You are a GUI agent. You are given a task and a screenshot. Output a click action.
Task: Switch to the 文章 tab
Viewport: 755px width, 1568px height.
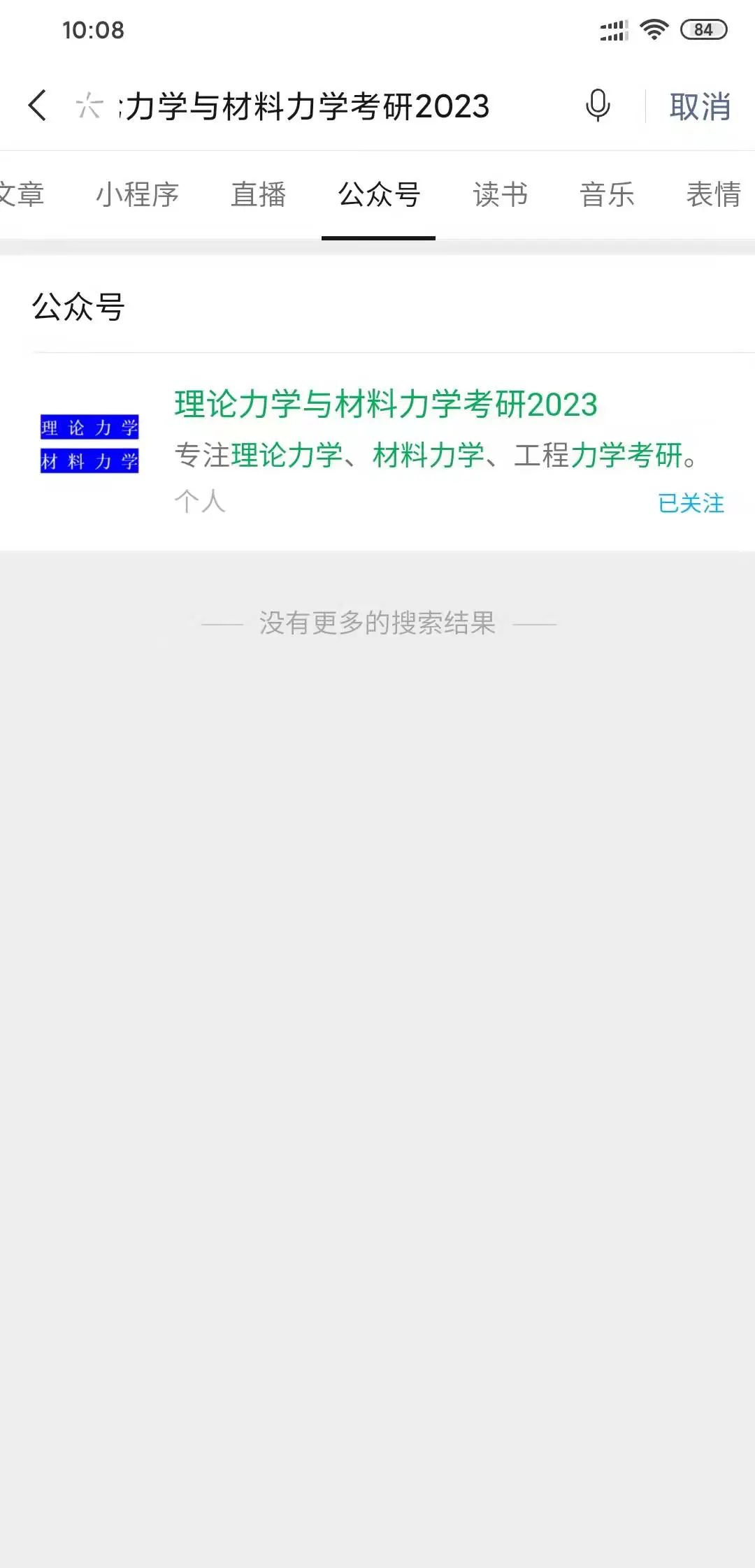(x=22, y=194)
